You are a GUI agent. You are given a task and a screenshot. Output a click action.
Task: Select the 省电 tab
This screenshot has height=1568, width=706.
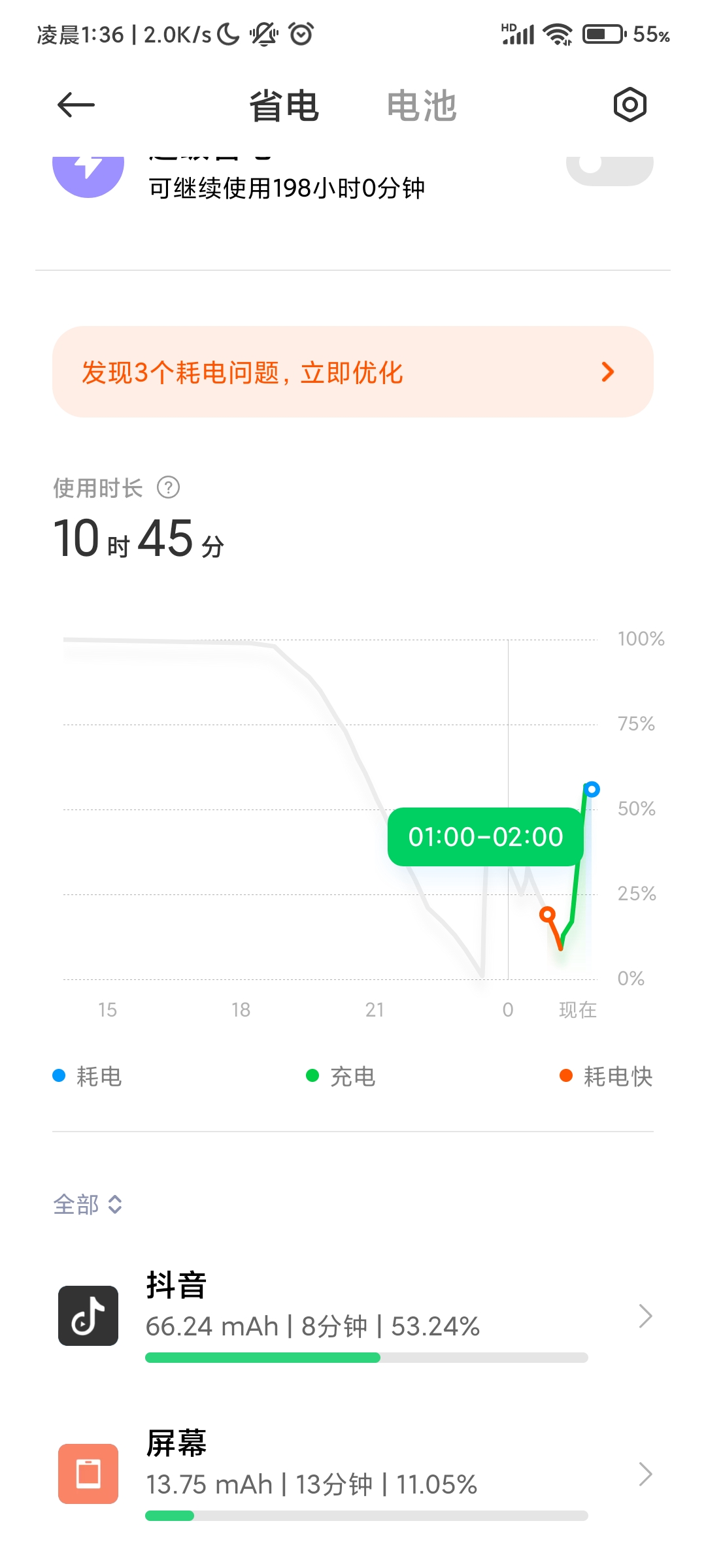pyautogui.click(x=284, y=106)
